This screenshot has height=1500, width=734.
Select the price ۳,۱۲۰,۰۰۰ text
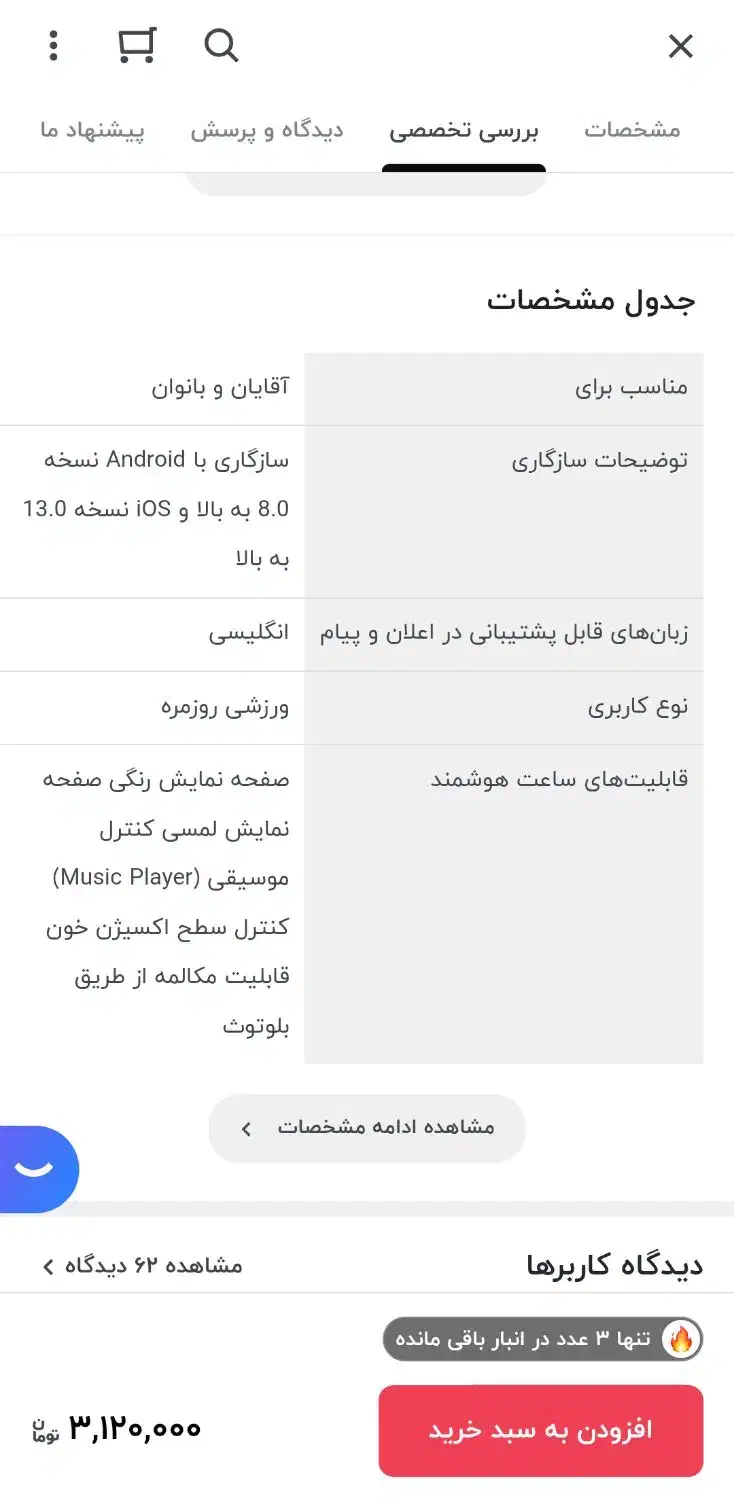click(x=135, y=1428)
